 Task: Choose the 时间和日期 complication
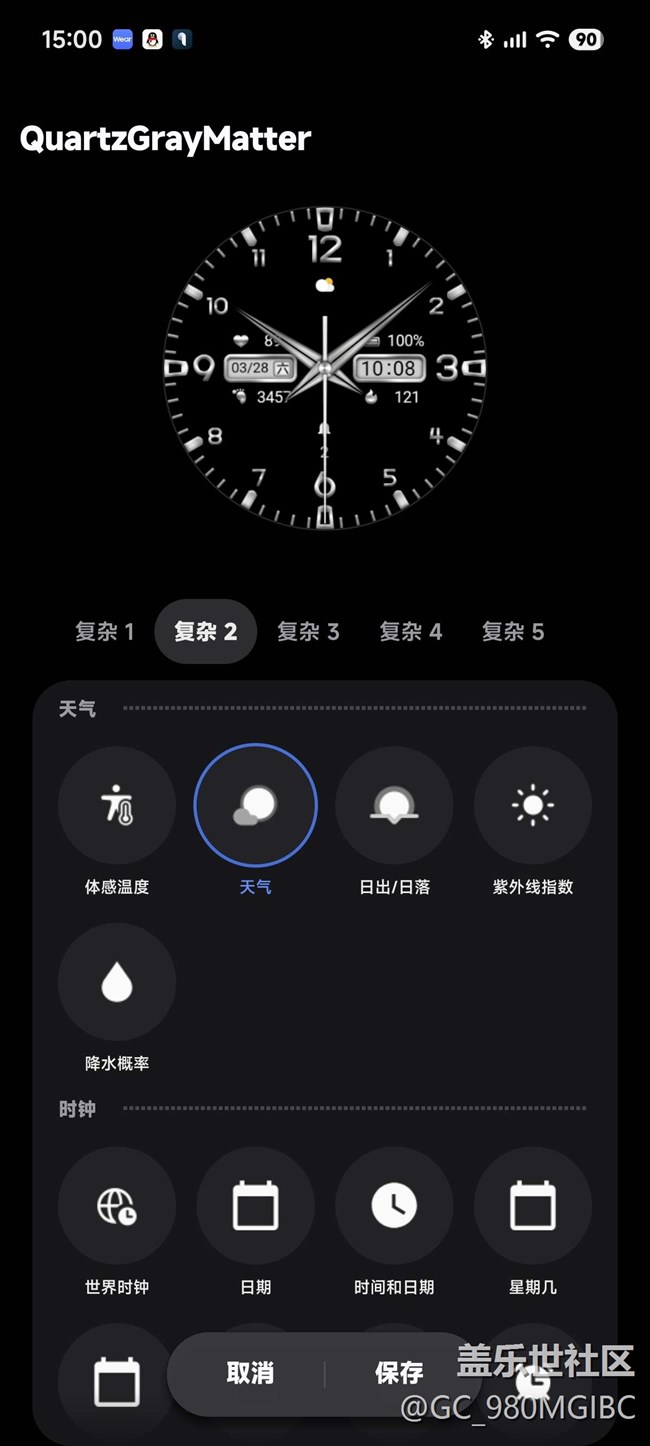point(394,1207)
